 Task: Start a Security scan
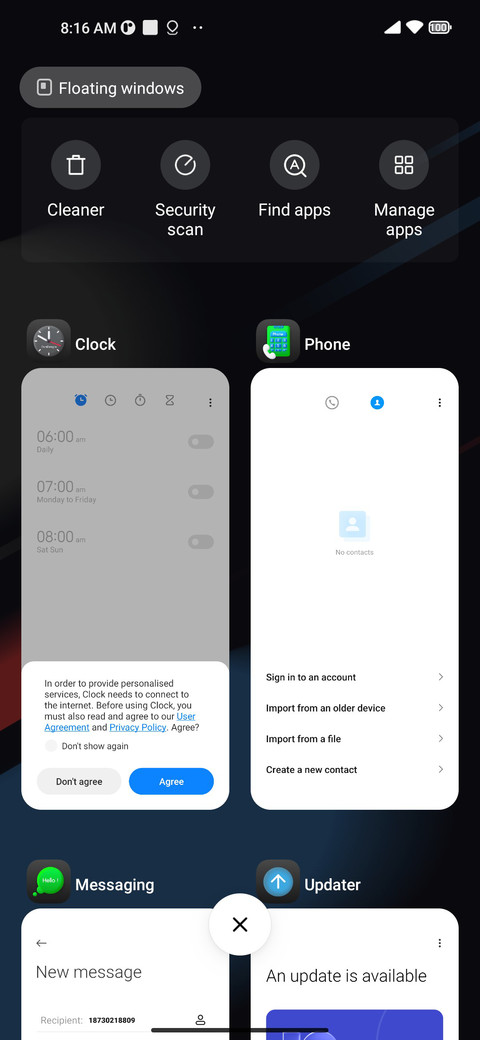click(x=185, y=190)
